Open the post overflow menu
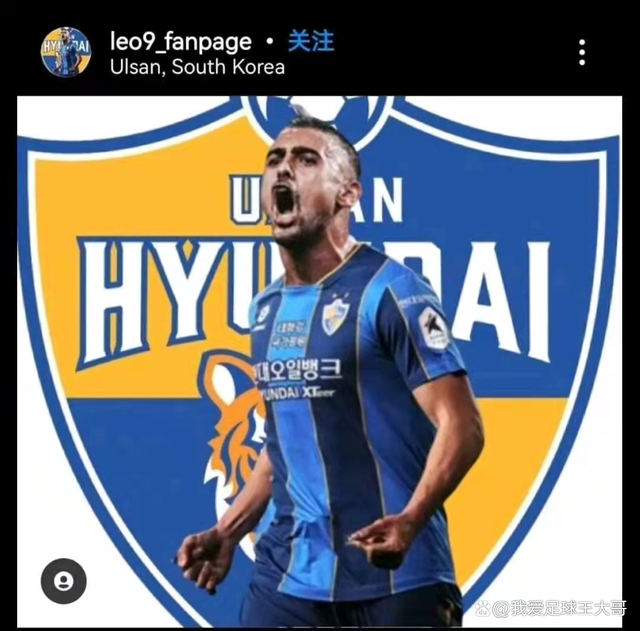 tap(582, 53)
